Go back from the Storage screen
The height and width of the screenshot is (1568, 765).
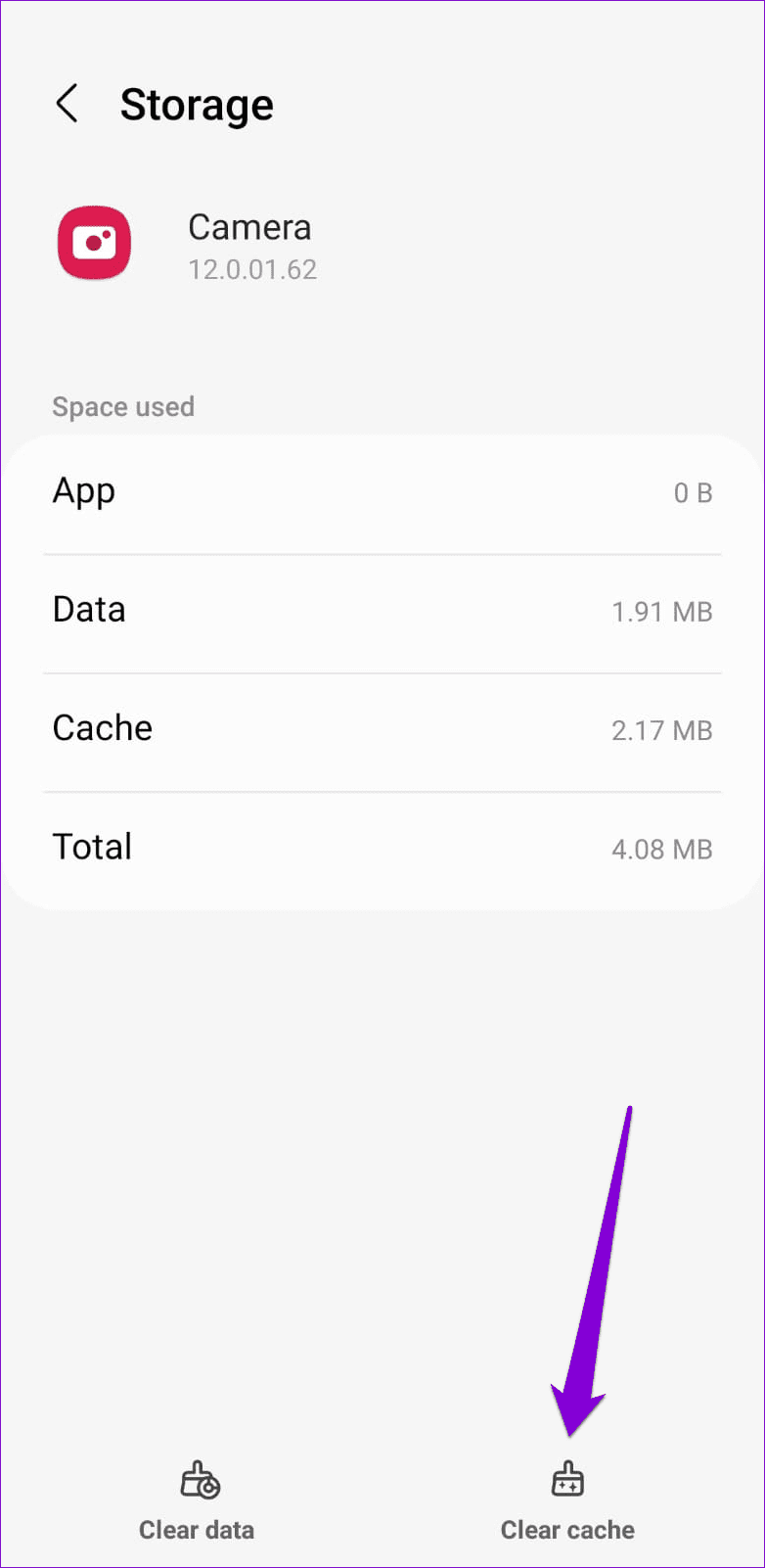[x=67, y=104]
